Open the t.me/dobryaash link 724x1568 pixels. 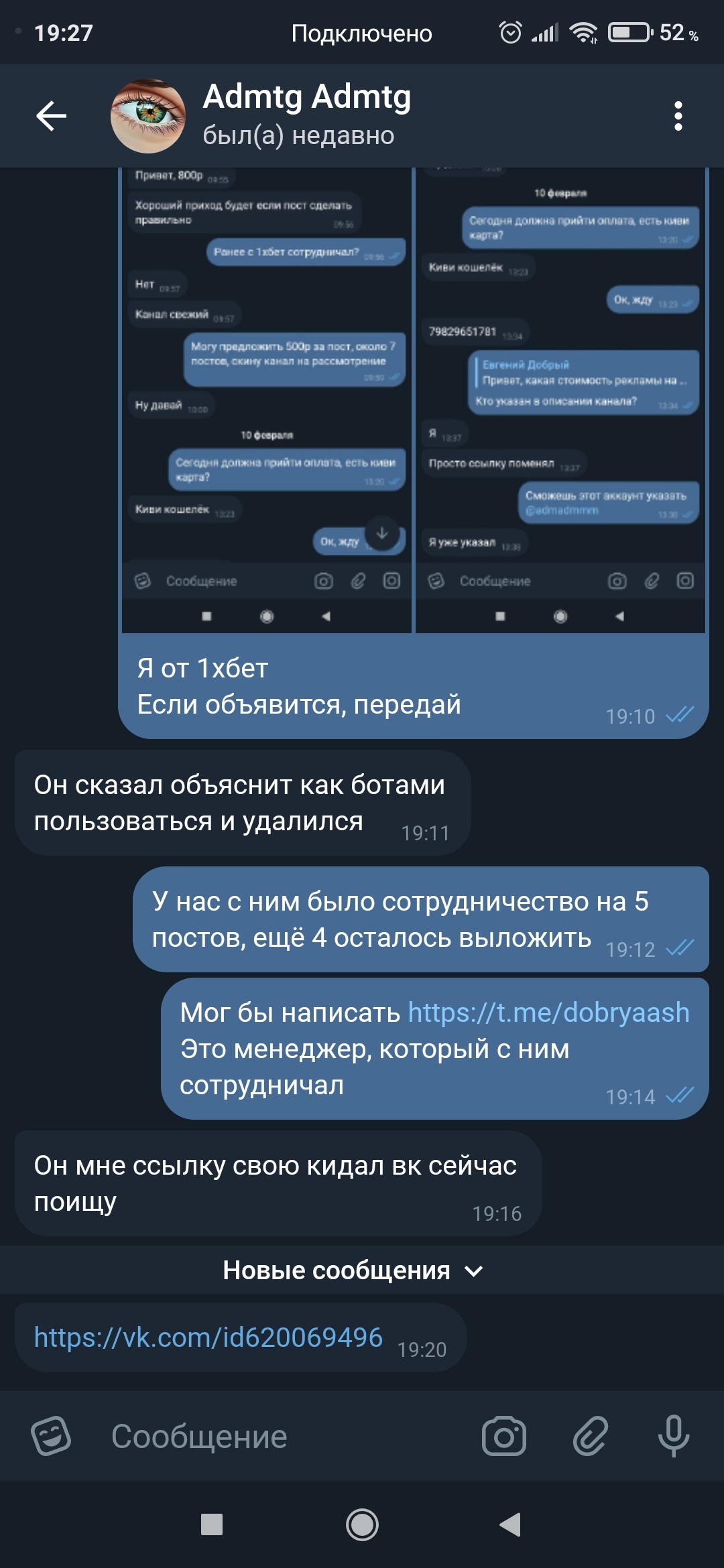(x=548, y=1012)
